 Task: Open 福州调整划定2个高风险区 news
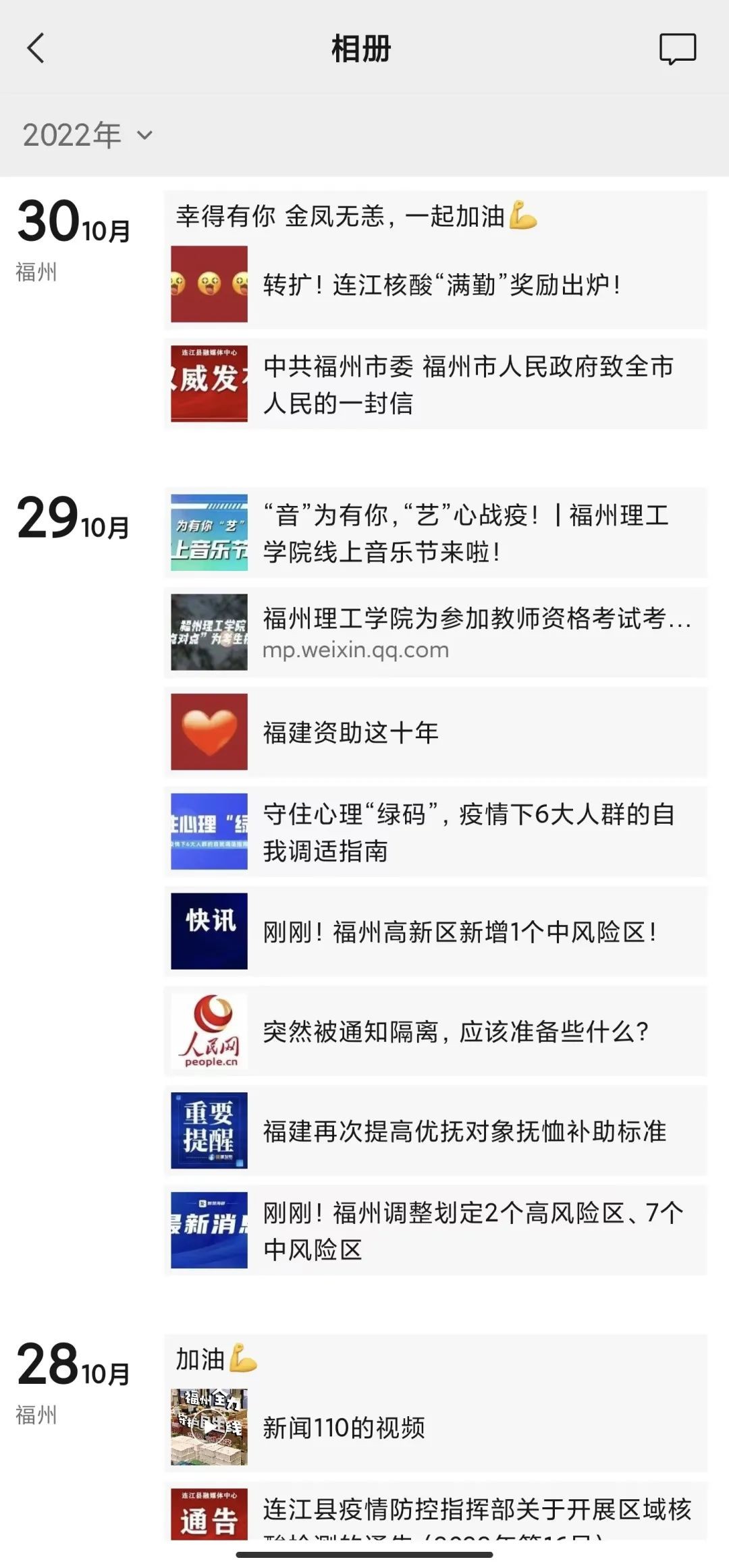click(435, 1231)
